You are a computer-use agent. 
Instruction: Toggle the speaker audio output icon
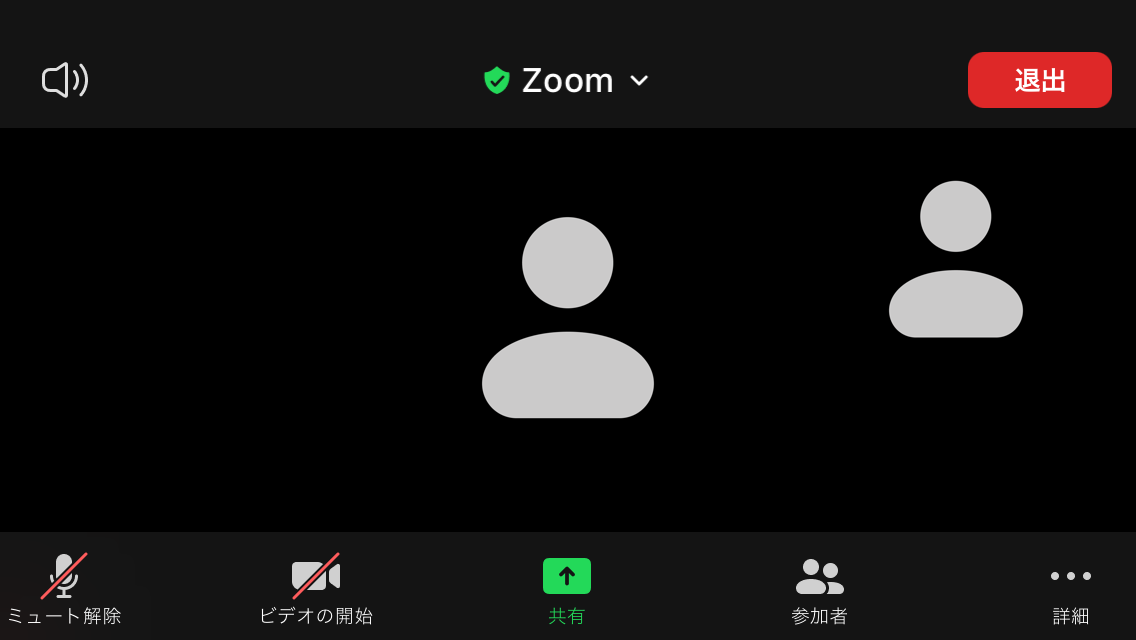65,80
